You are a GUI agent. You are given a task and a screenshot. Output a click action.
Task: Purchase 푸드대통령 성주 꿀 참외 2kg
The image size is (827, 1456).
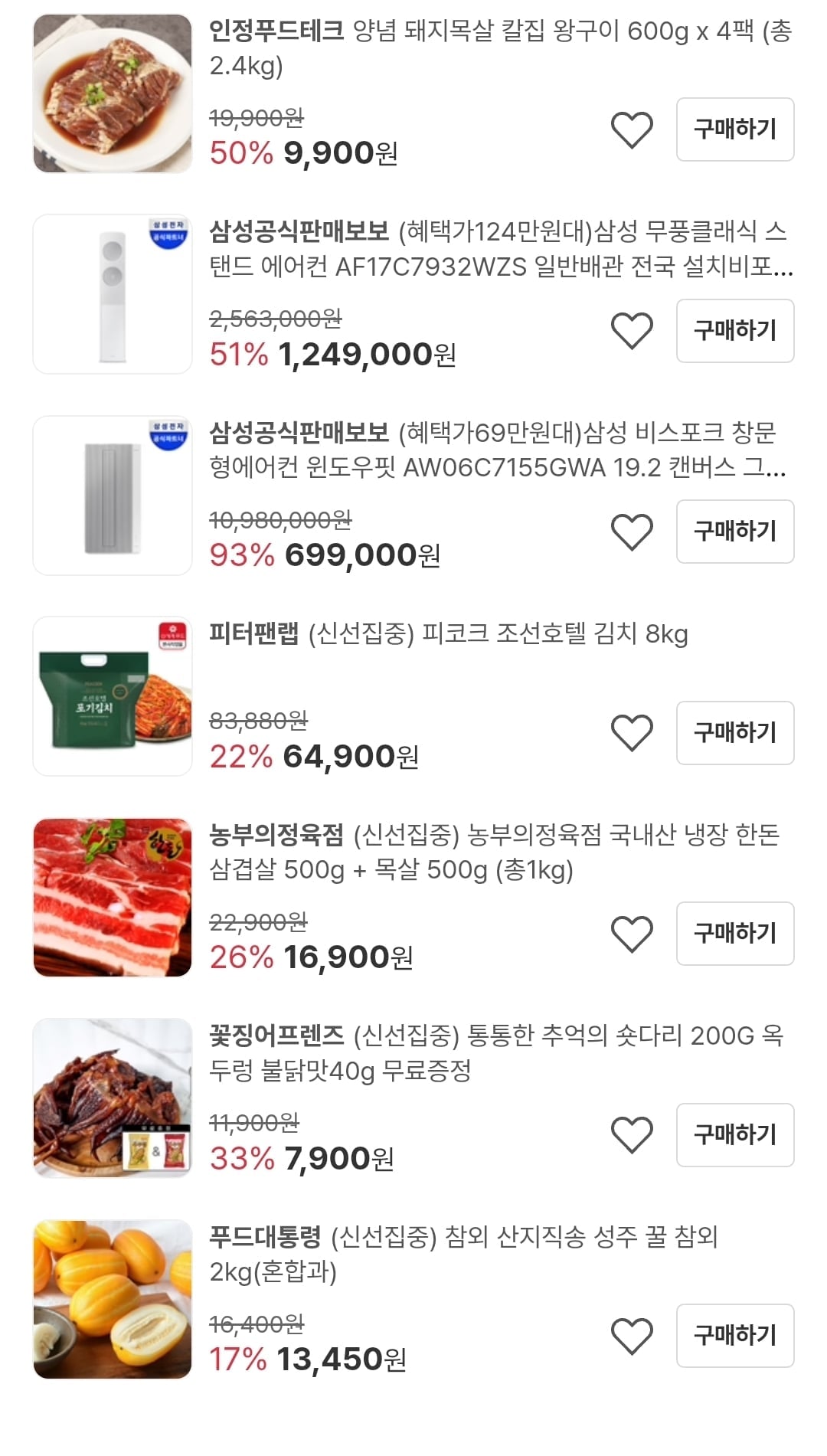(x=734, y=1336)
